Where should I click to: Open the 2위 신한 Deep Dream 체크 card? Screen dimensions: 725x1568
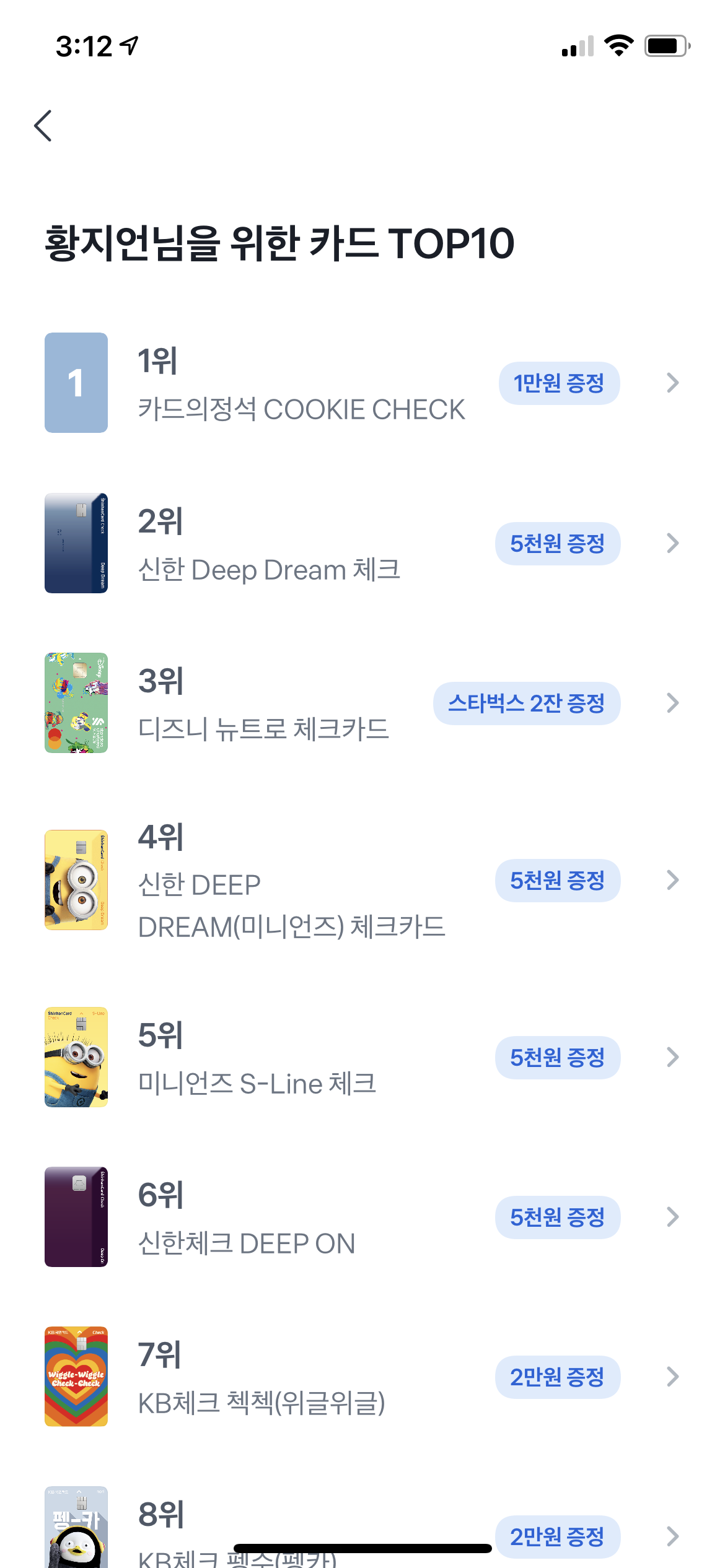point(269,544)
